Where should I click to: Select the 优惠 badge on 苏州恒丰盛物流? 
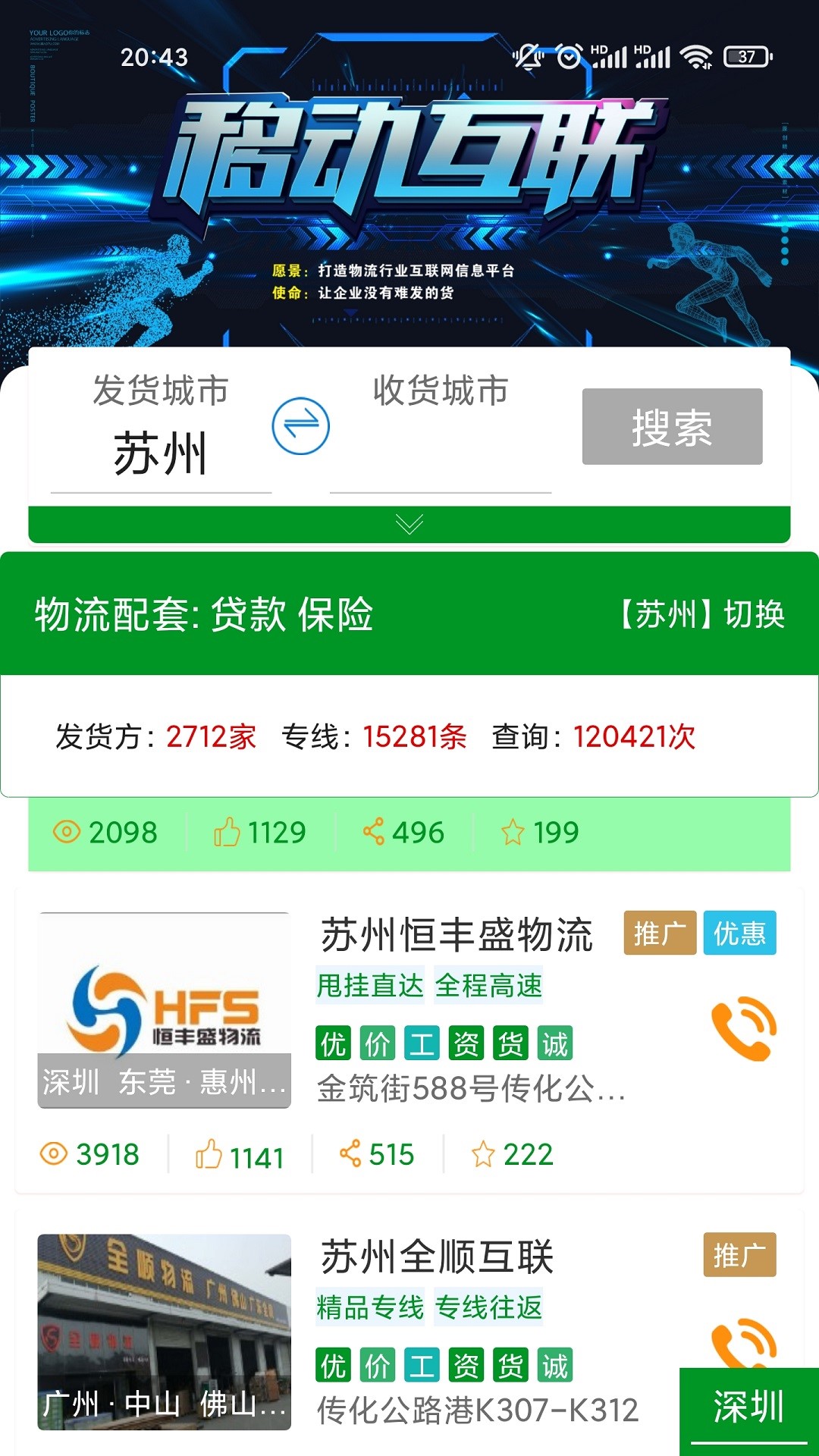click(x=740, y=934)
